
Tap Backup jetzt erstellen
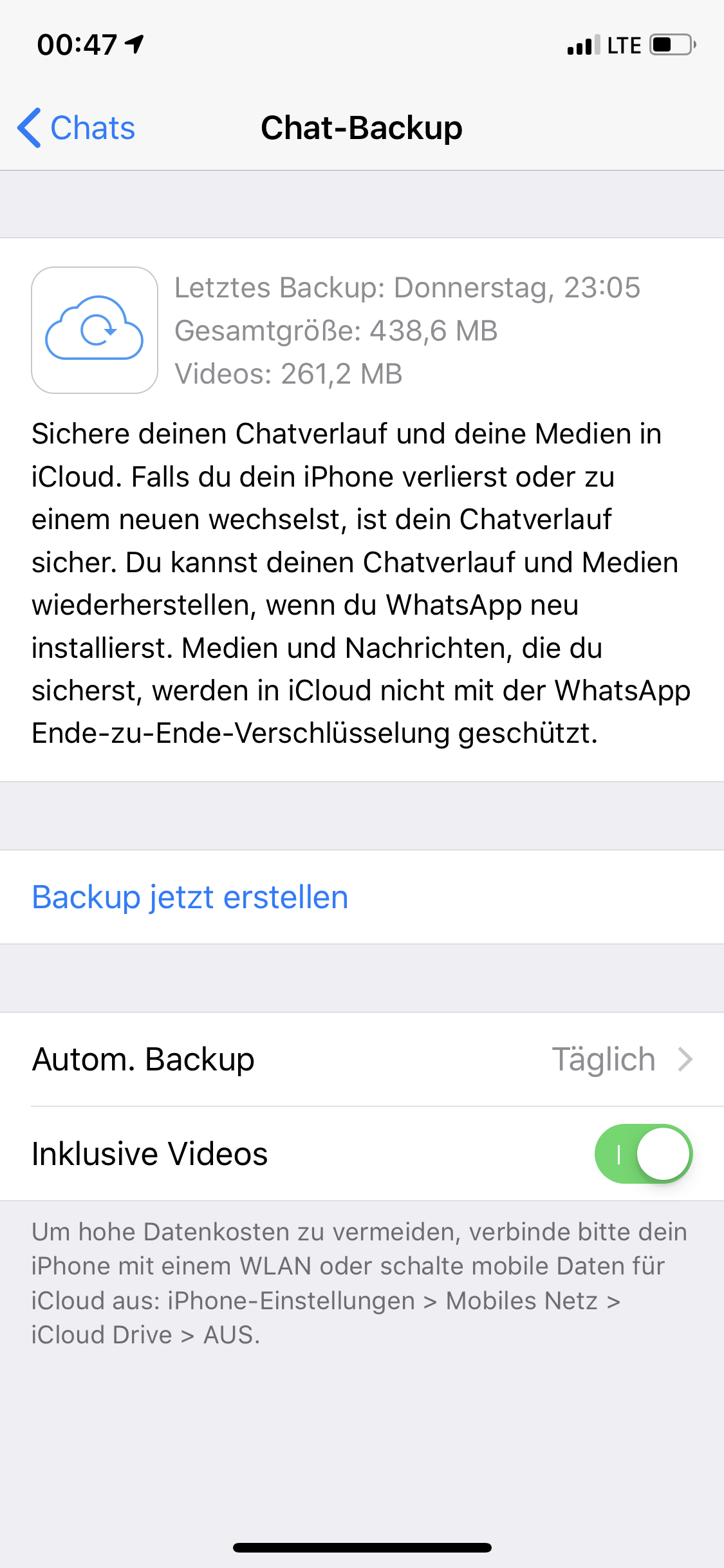[190, 897]
